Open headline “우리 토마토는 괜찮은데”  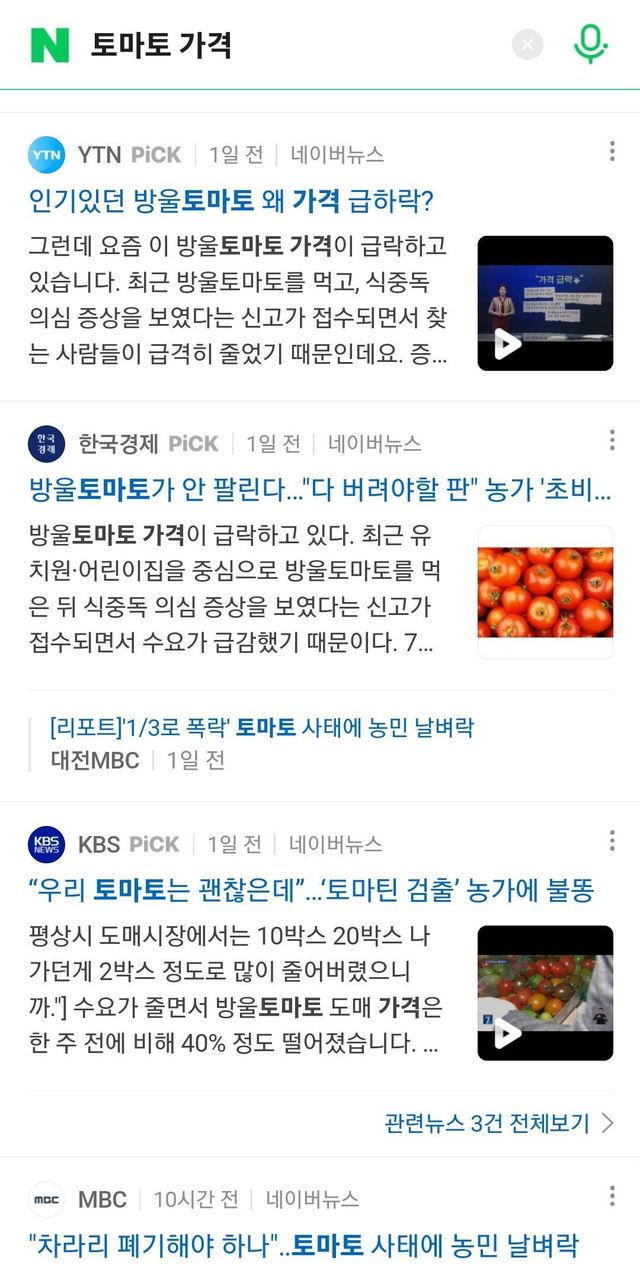click(312, 889)
